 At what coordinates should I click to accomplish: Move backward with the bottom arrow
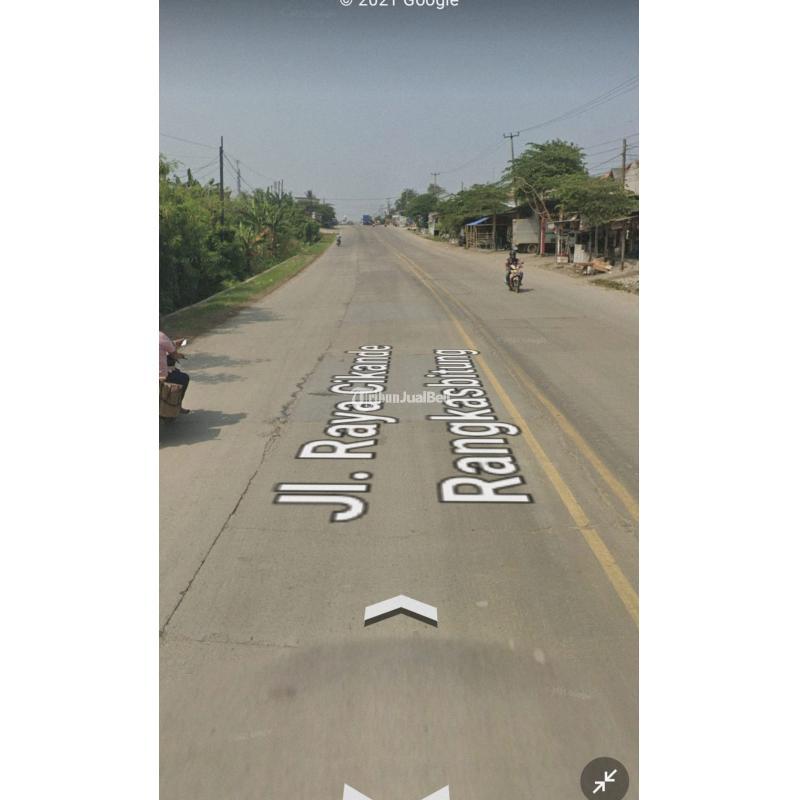coord(396,791)
